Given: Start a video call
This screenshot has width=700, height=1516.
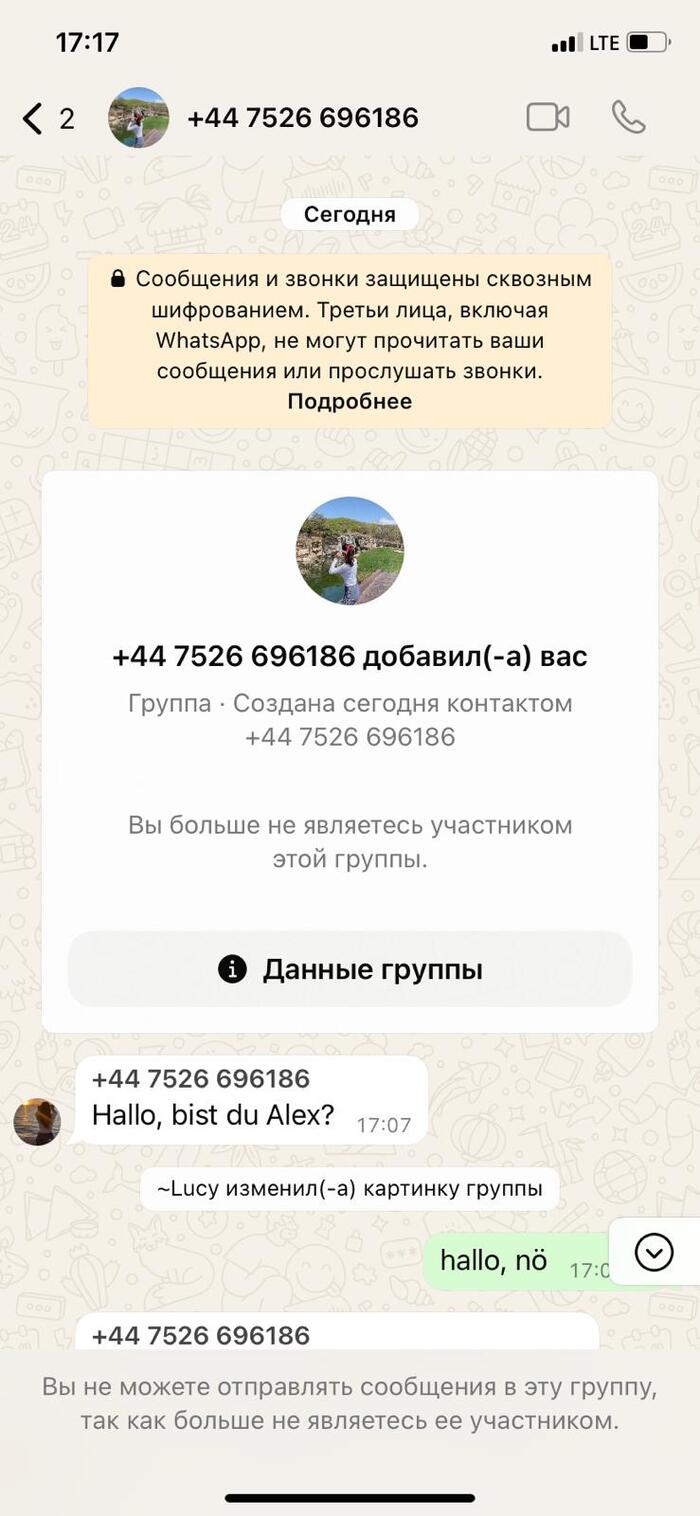Looking at the screenshot, I should [548, 118].
